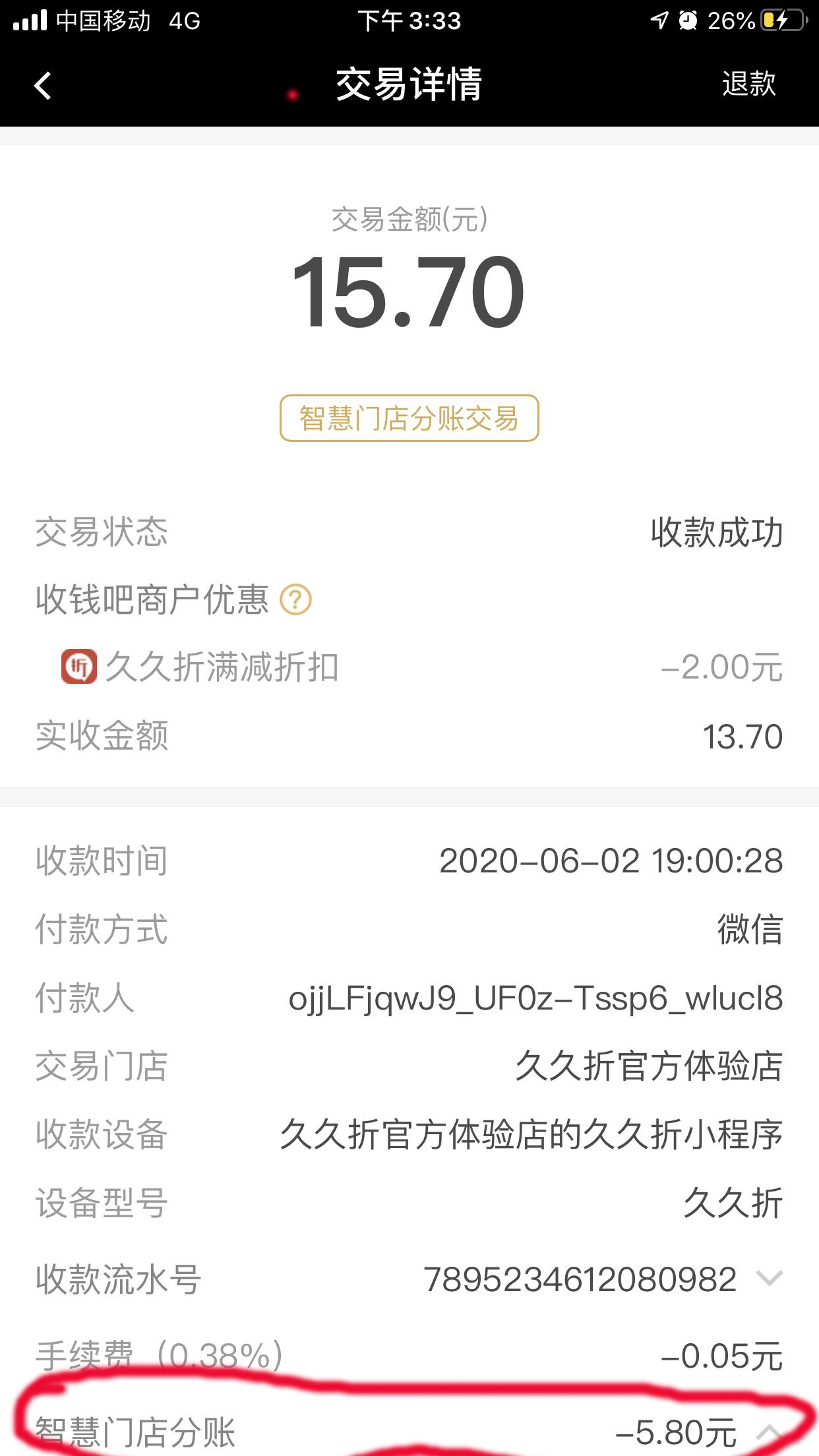Expand the 收款流水号 chevron

tap(769, 1279)
